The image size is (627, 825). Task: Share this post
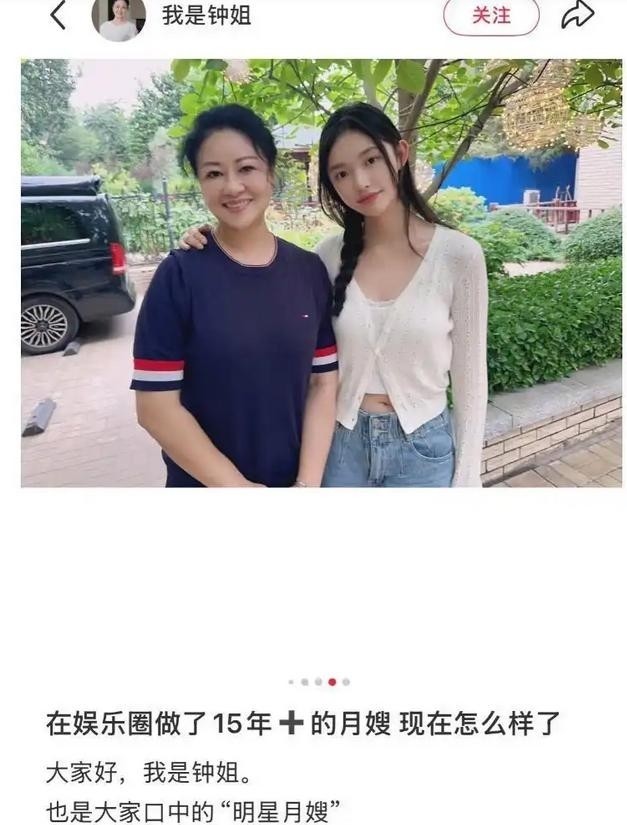(x=577, y=15)
